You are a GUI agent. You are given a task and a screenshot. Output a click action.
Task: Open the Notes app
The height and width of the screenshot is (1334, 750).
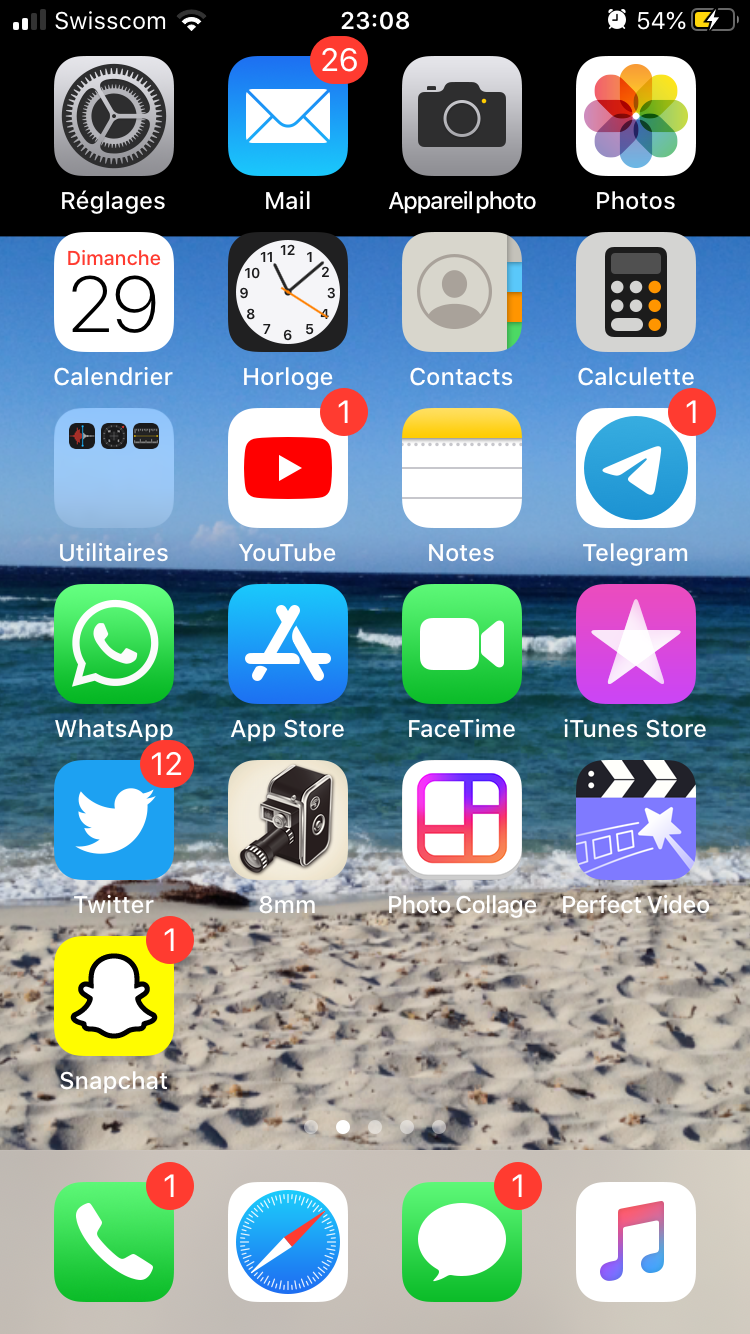pyautogui.click(x=462, y=468)
